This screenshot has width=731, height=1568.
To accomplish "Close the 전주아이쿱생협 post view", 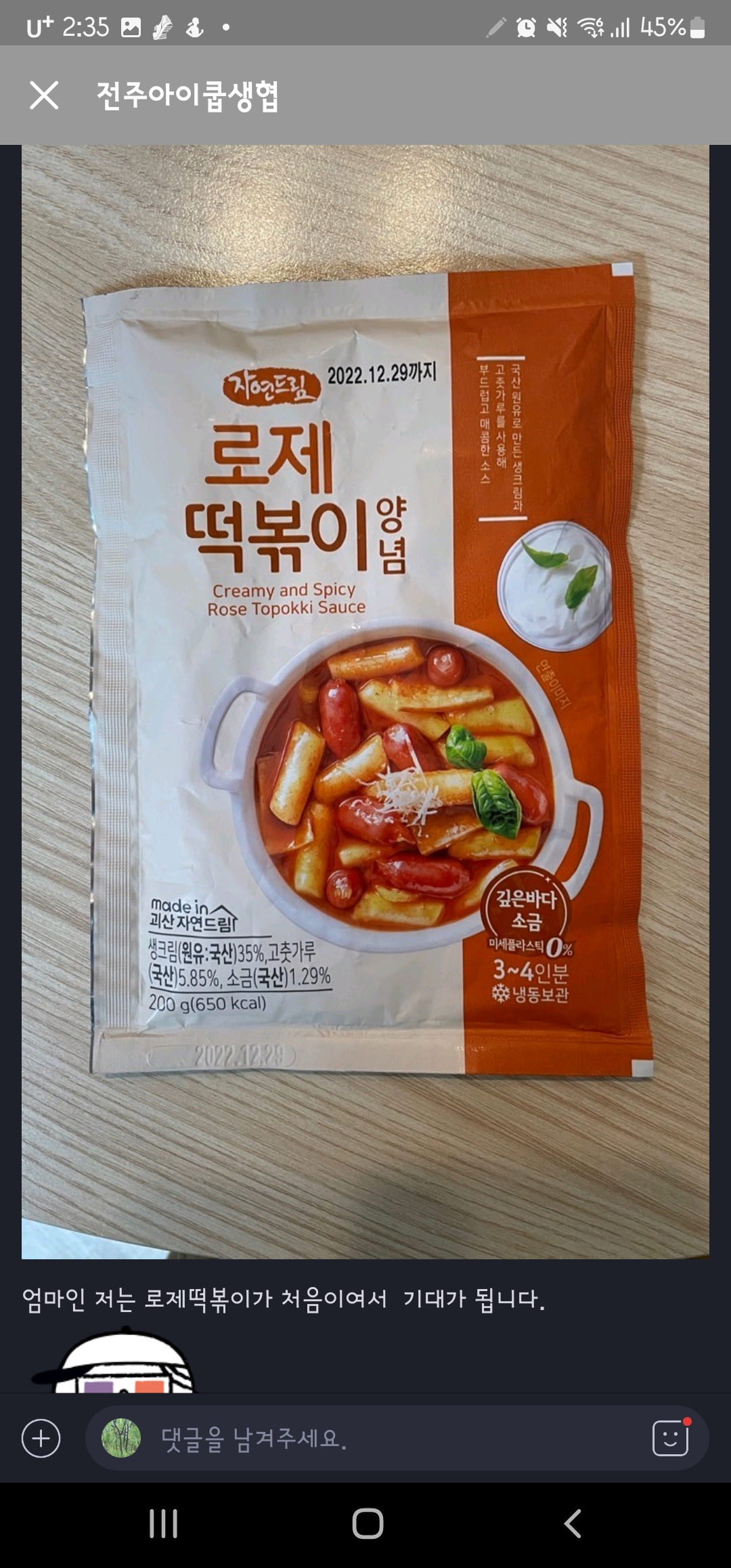I will [x=44, y=95].
